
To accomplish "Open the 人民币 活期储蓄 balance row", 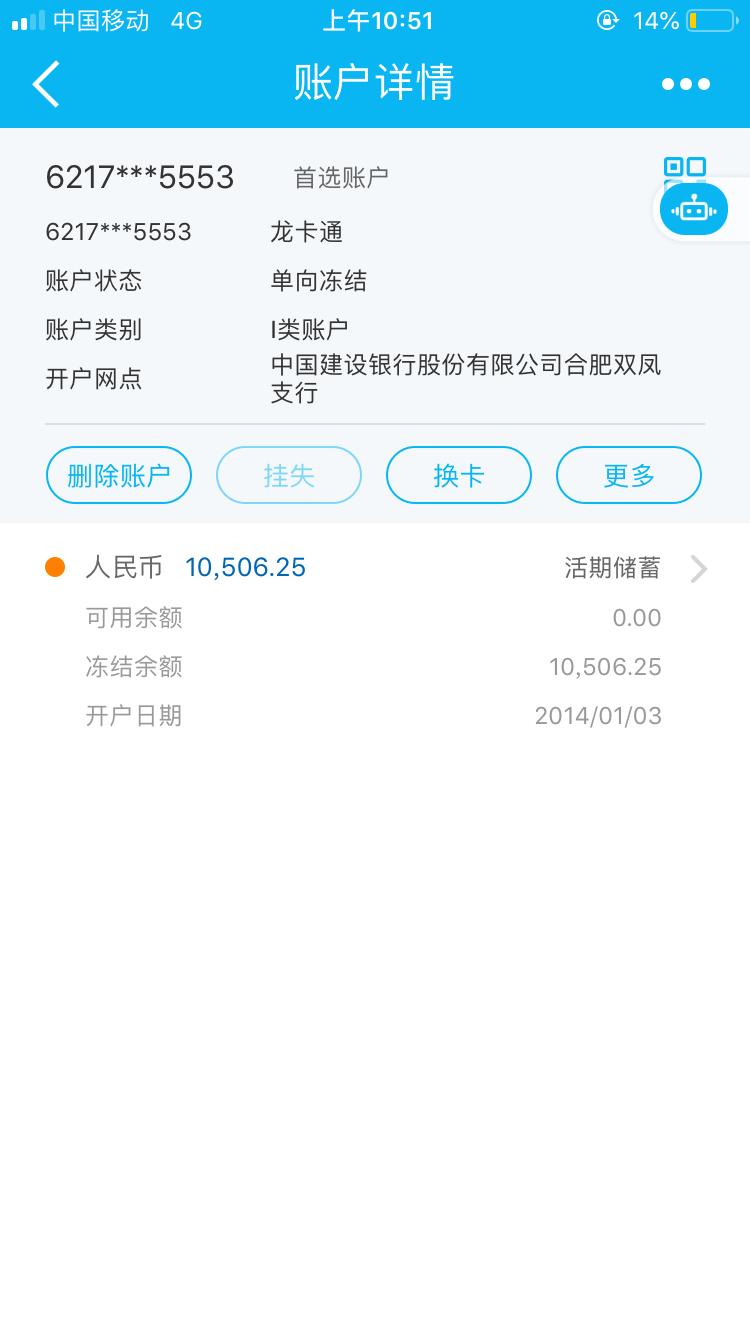I will coord(375,569).
